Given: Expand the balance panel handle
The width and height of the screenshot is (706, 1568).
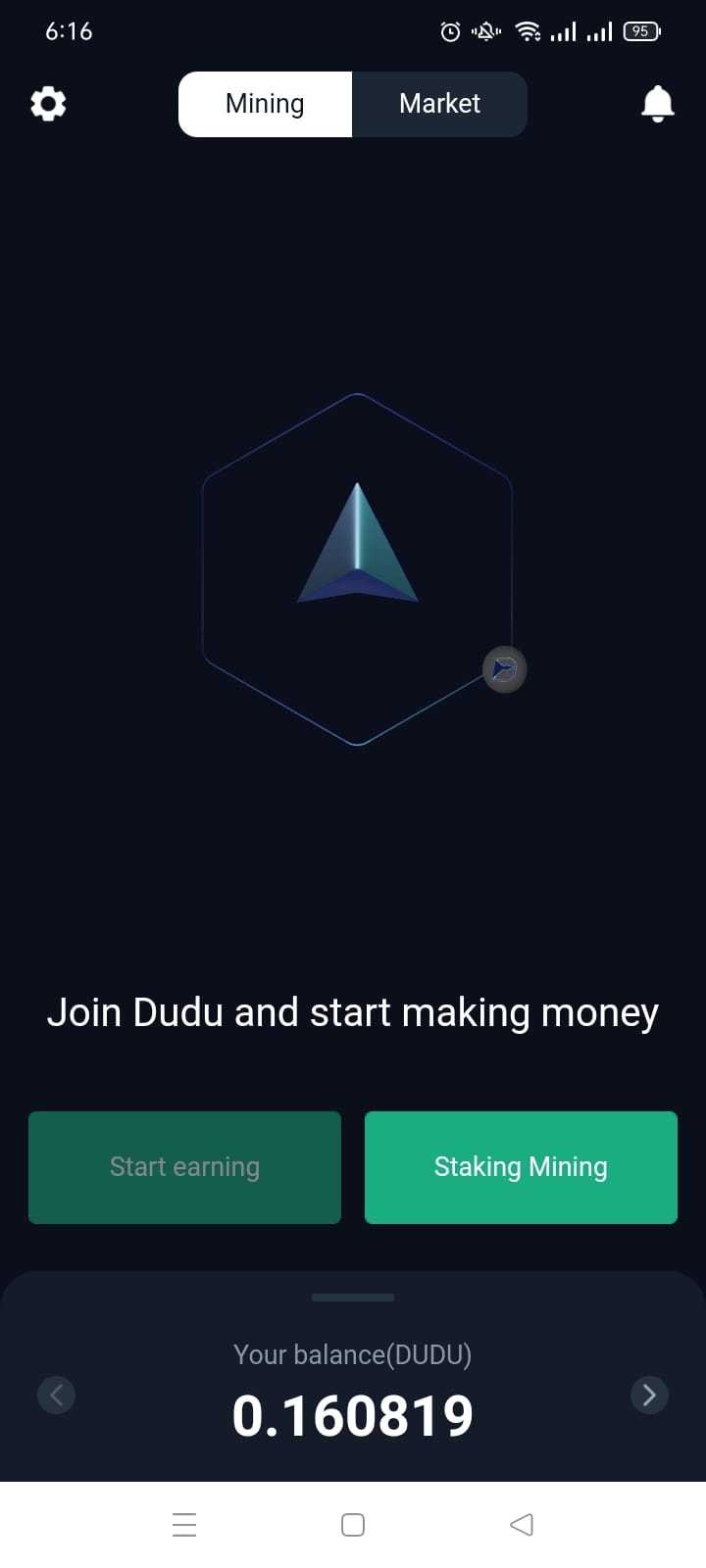Looking at the screenshot, I should pos(353,1298).
